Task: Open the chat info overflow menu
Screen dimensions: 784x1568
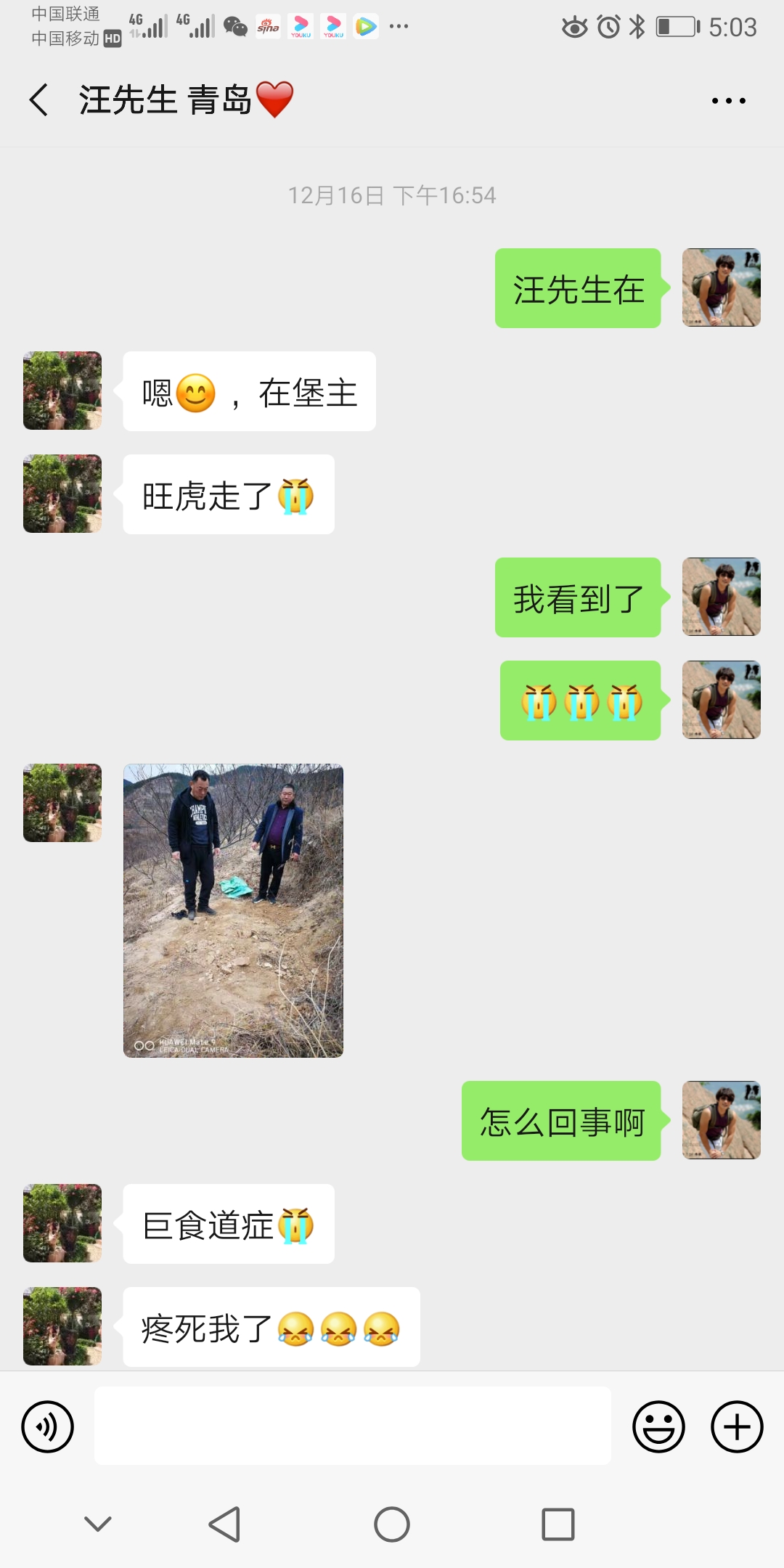Action: point(728,101)
